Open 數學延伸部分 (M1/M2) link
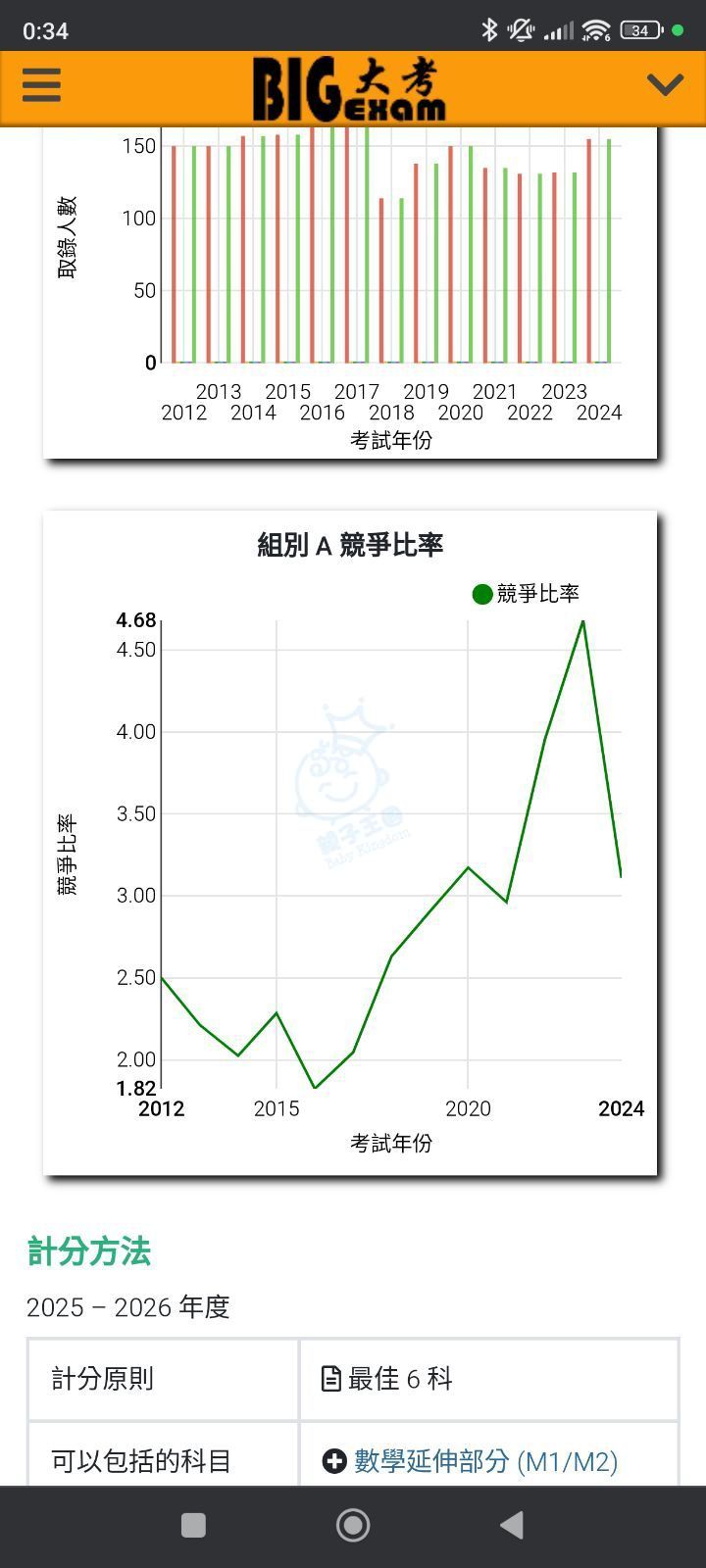 484,1461
